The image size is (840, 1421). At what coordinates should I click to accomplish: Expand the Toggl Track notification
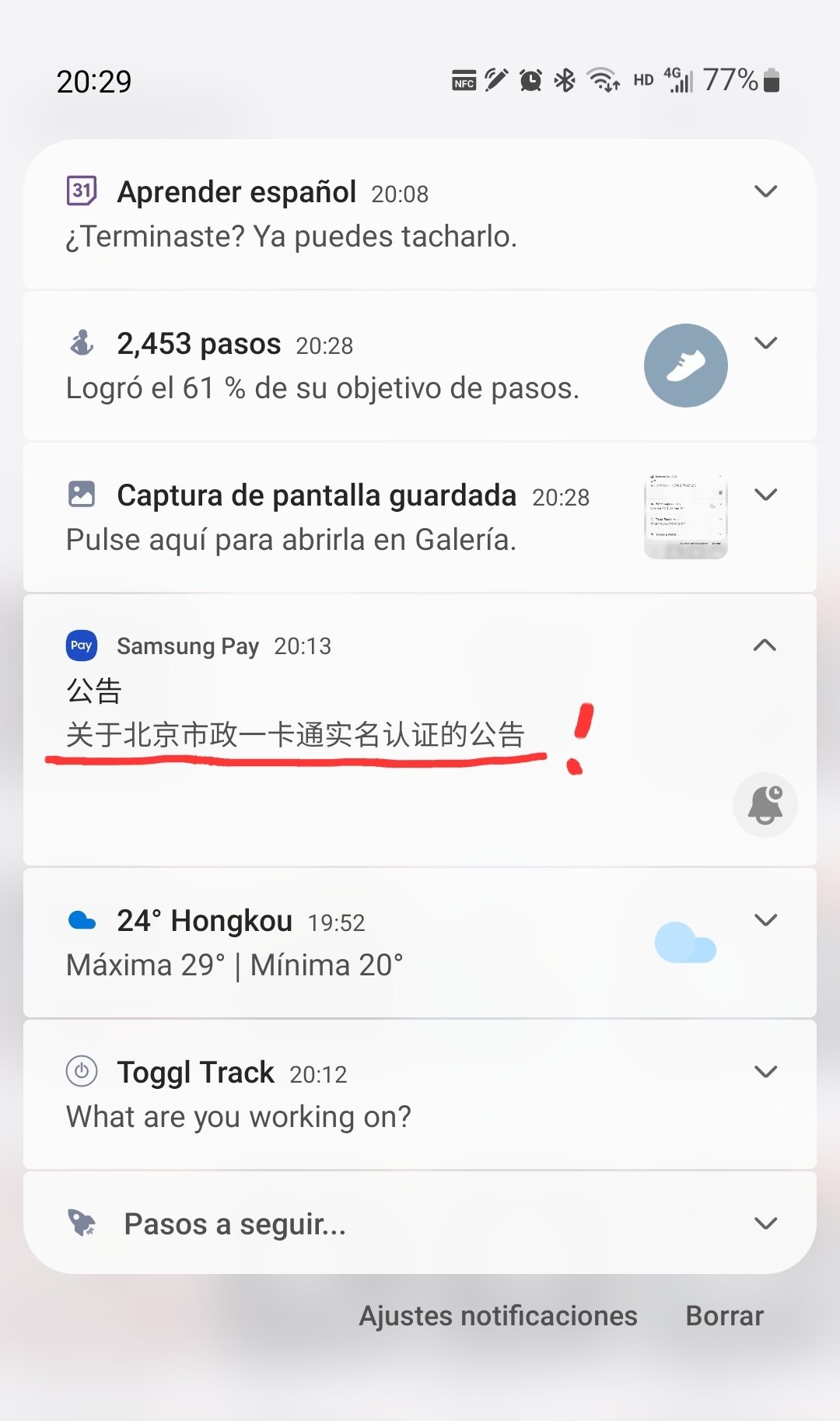coord(766,1072)
